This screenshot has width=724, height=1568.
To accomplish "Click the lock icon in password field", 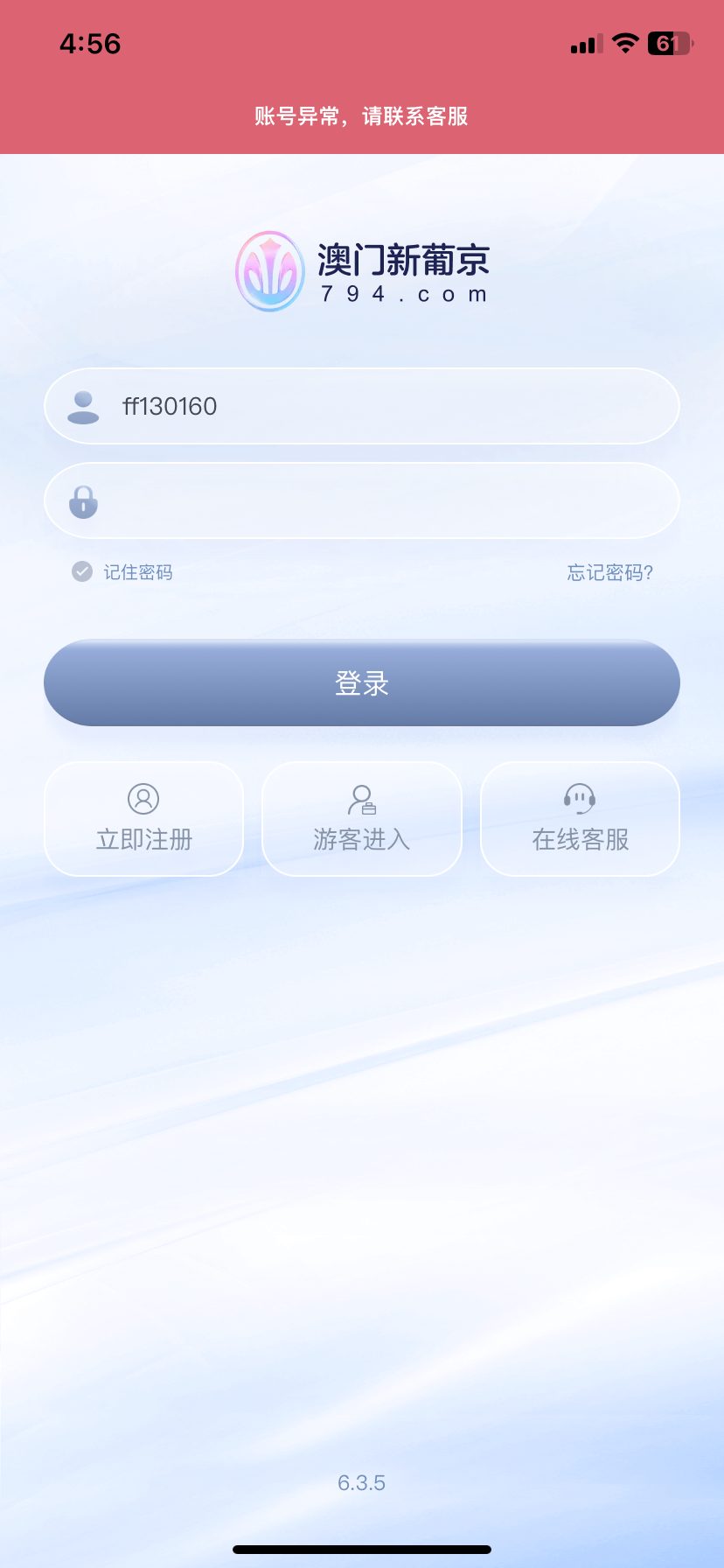I will [x=83, y=500].
